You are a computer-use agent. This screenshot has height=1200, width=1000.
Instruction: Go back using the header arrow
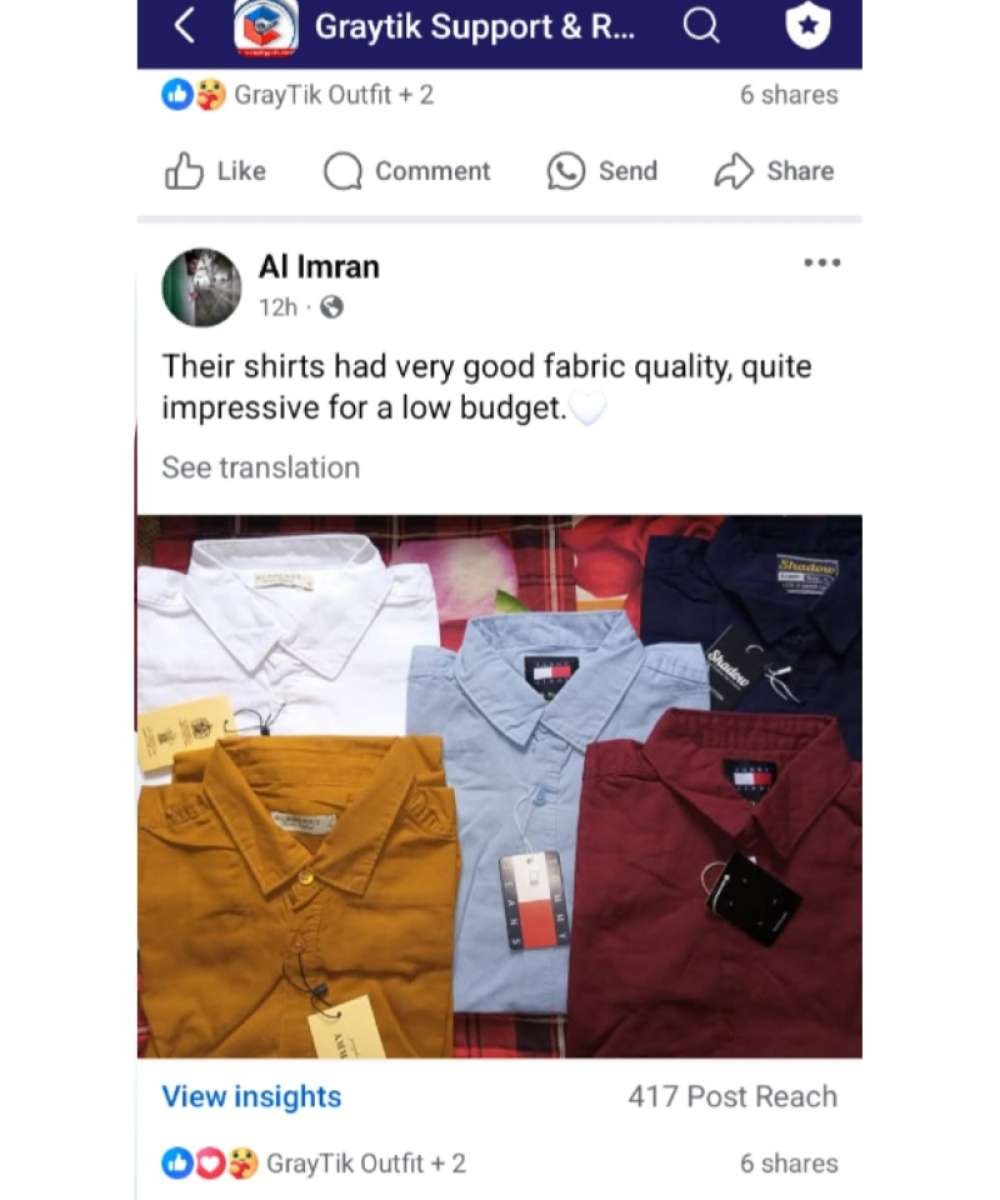click(x=184, y=28)
